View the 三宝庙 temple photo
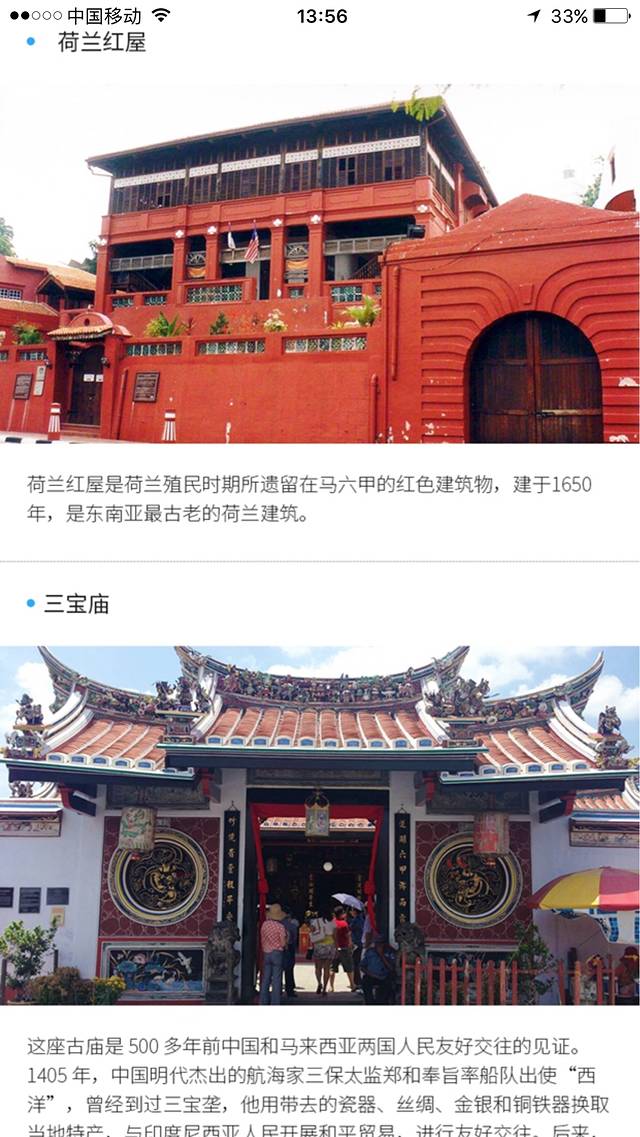This screenshot has height=1137, width=640. point(320,825)
